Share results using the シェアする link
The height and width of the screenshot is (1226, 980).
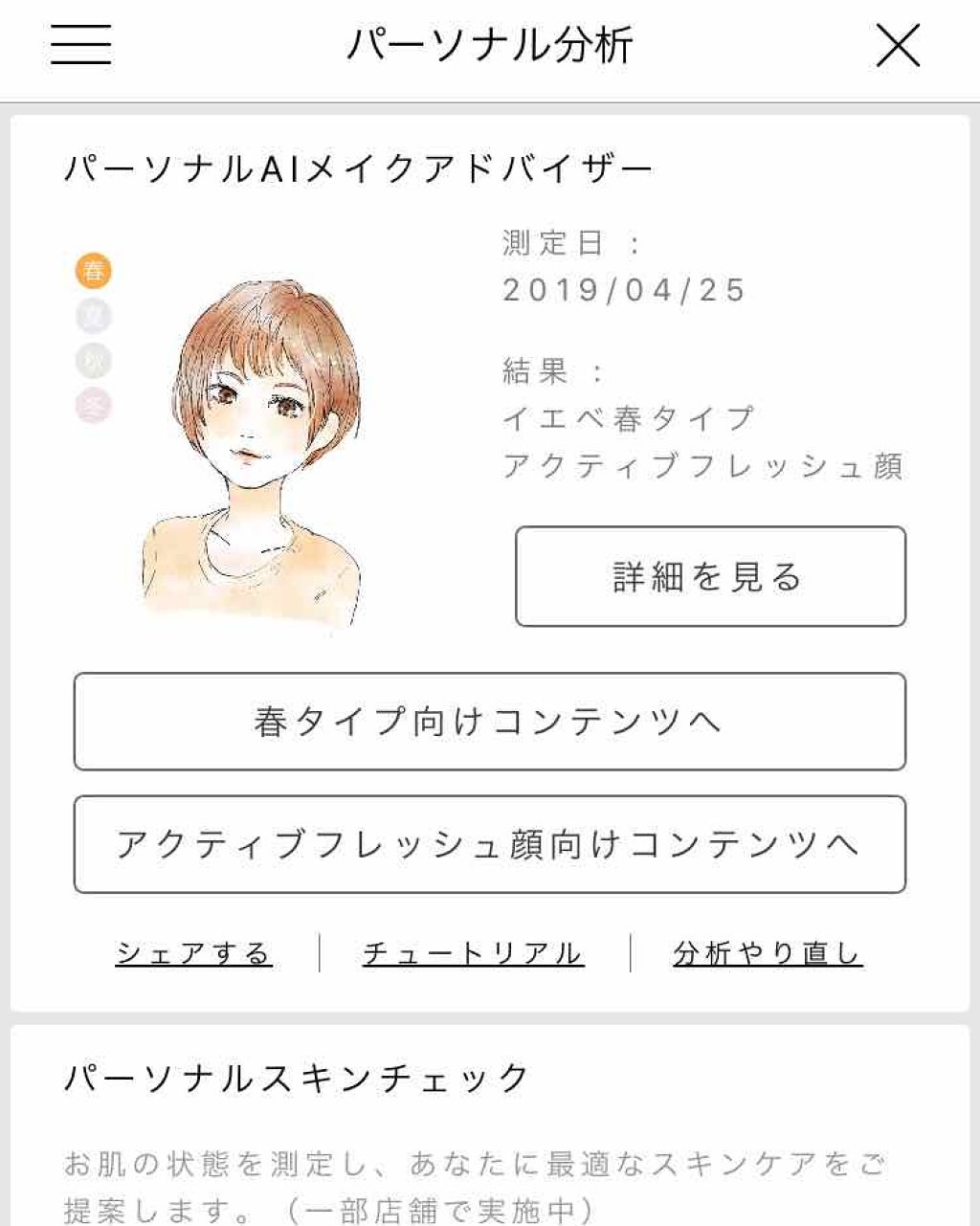(194, 951)
